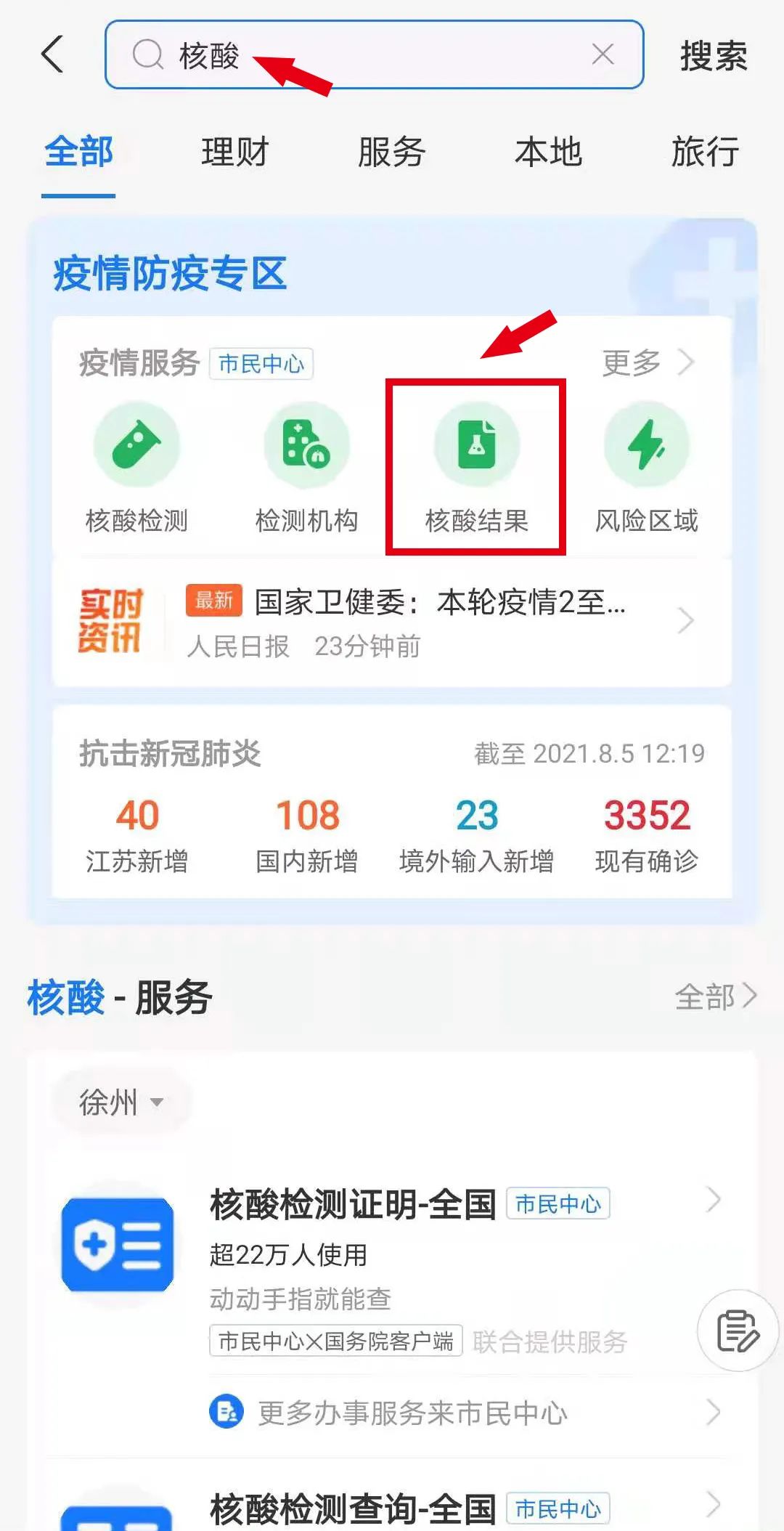This screenshot has width=784, height=1531.
Task: Tap the search field containing 核酸
Action: coord(363,54)
